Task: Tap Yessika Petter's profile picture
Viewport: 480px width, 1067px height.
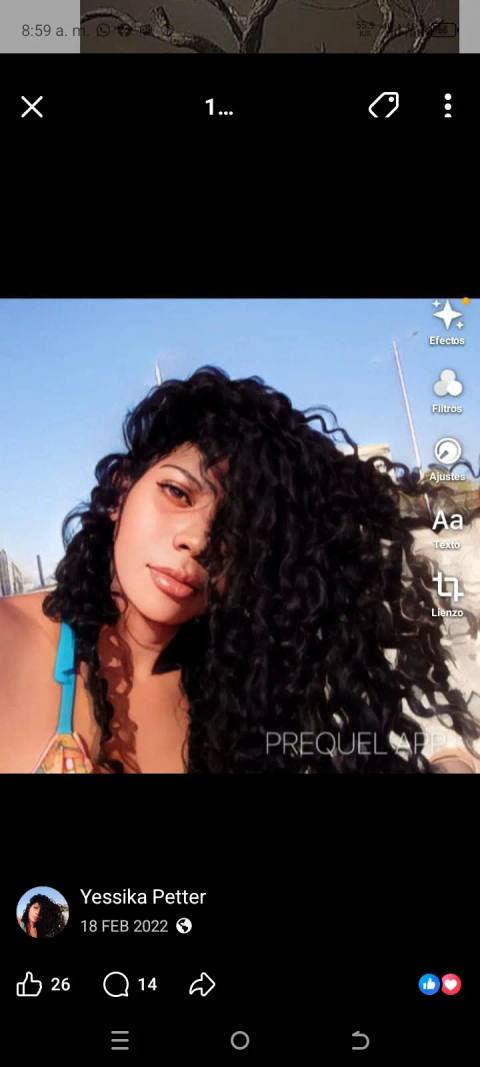Action: 42,912
